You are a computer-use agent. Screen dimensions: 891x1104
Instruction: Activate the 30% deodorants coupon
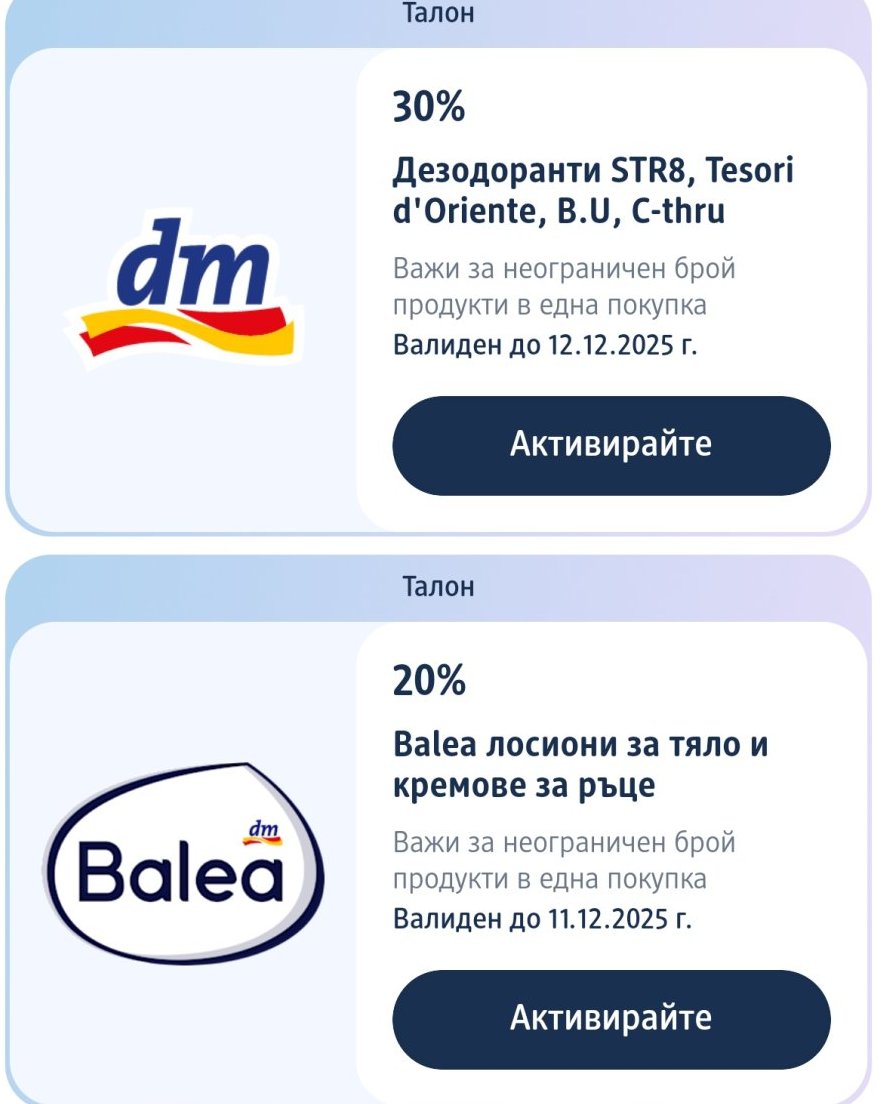611,445
